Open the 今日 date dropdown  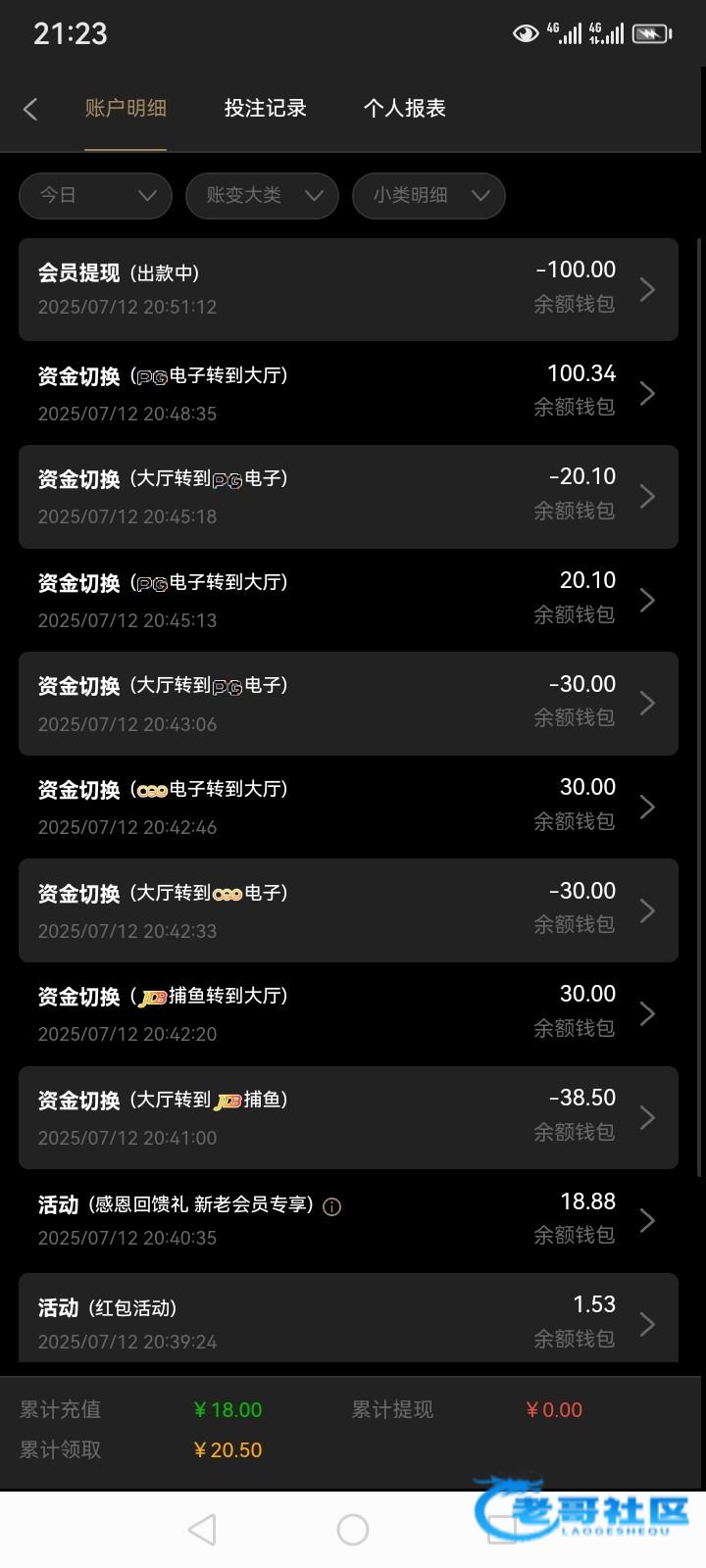(x=95, y=195)
